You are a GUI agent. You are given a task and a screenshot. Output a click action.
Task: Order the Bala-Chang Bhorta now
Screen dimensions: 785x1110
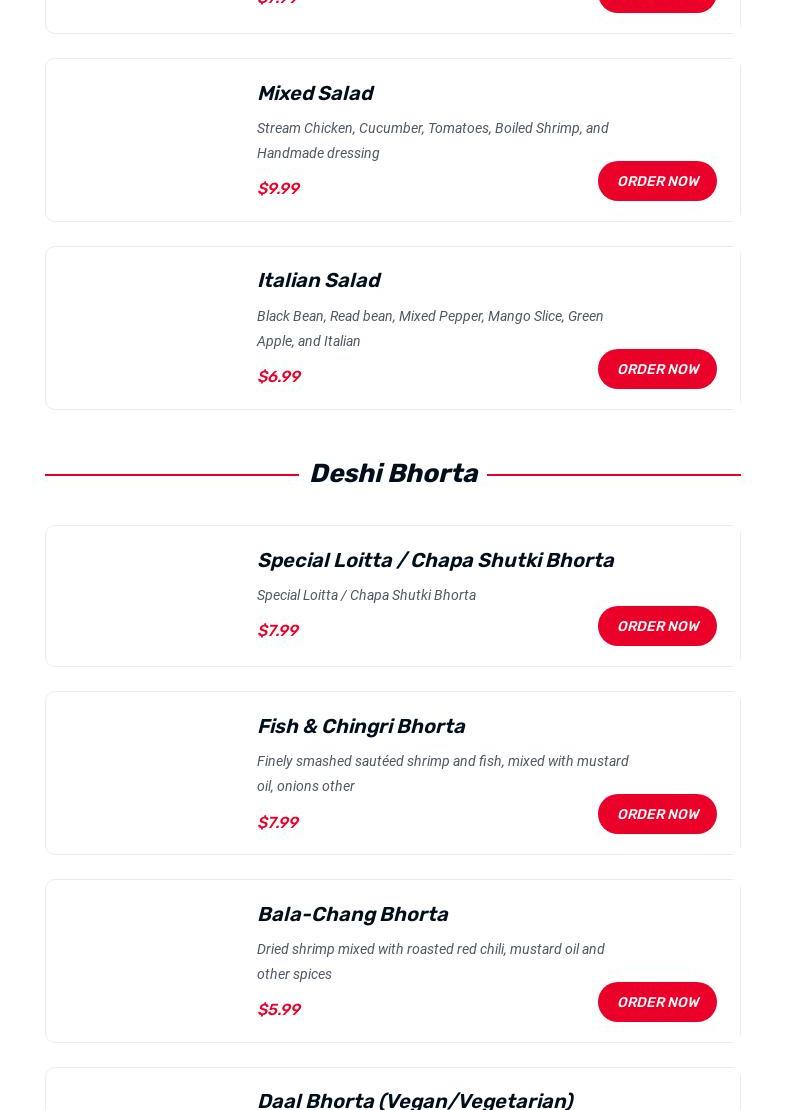pos(657,1002)
